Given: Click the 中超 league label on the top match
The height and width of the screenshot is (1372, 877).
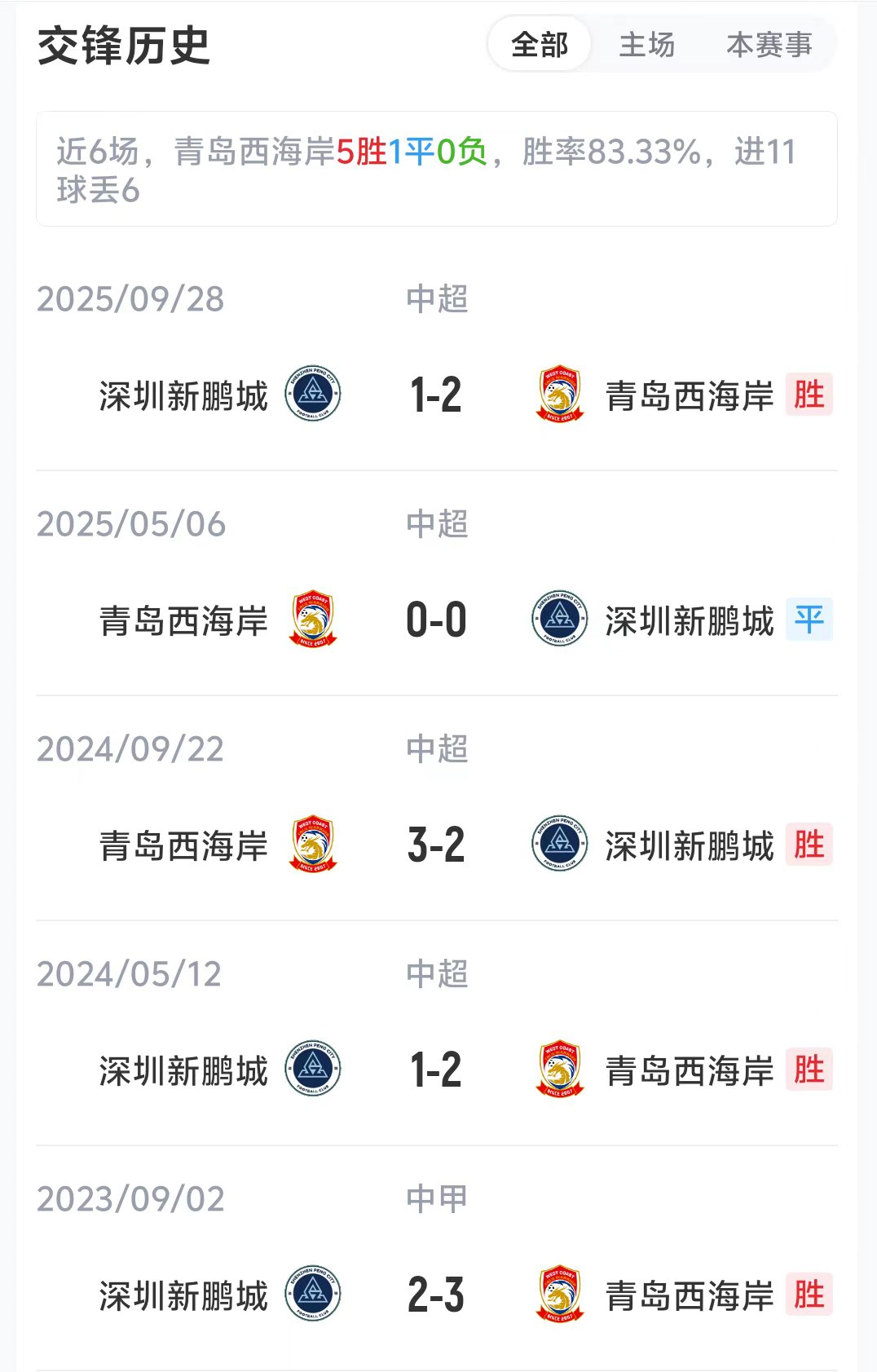Looking at the screenshot, I should click(x=438, y=300).
